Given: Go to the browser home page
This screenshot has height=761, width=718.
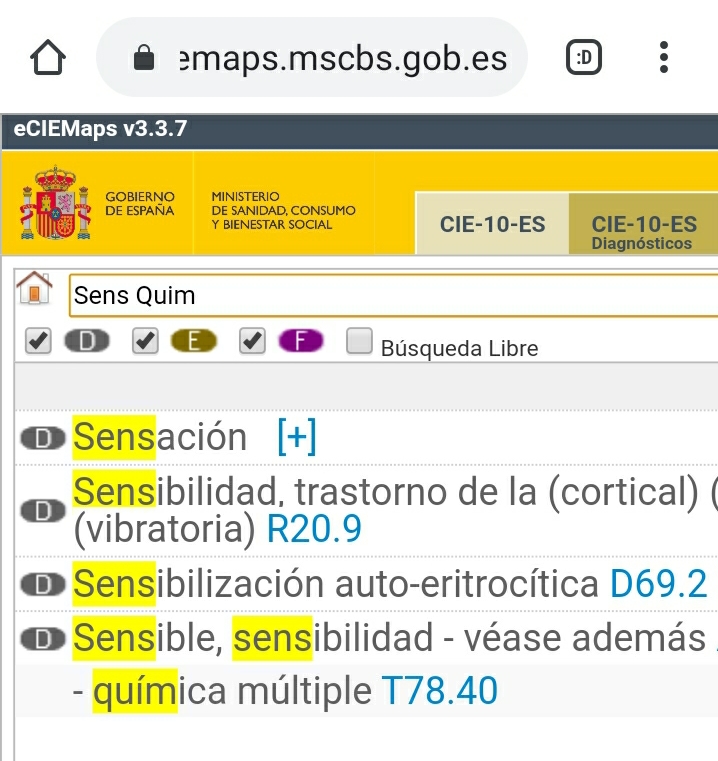Looking at the screenshot, I should coord(49,58).
